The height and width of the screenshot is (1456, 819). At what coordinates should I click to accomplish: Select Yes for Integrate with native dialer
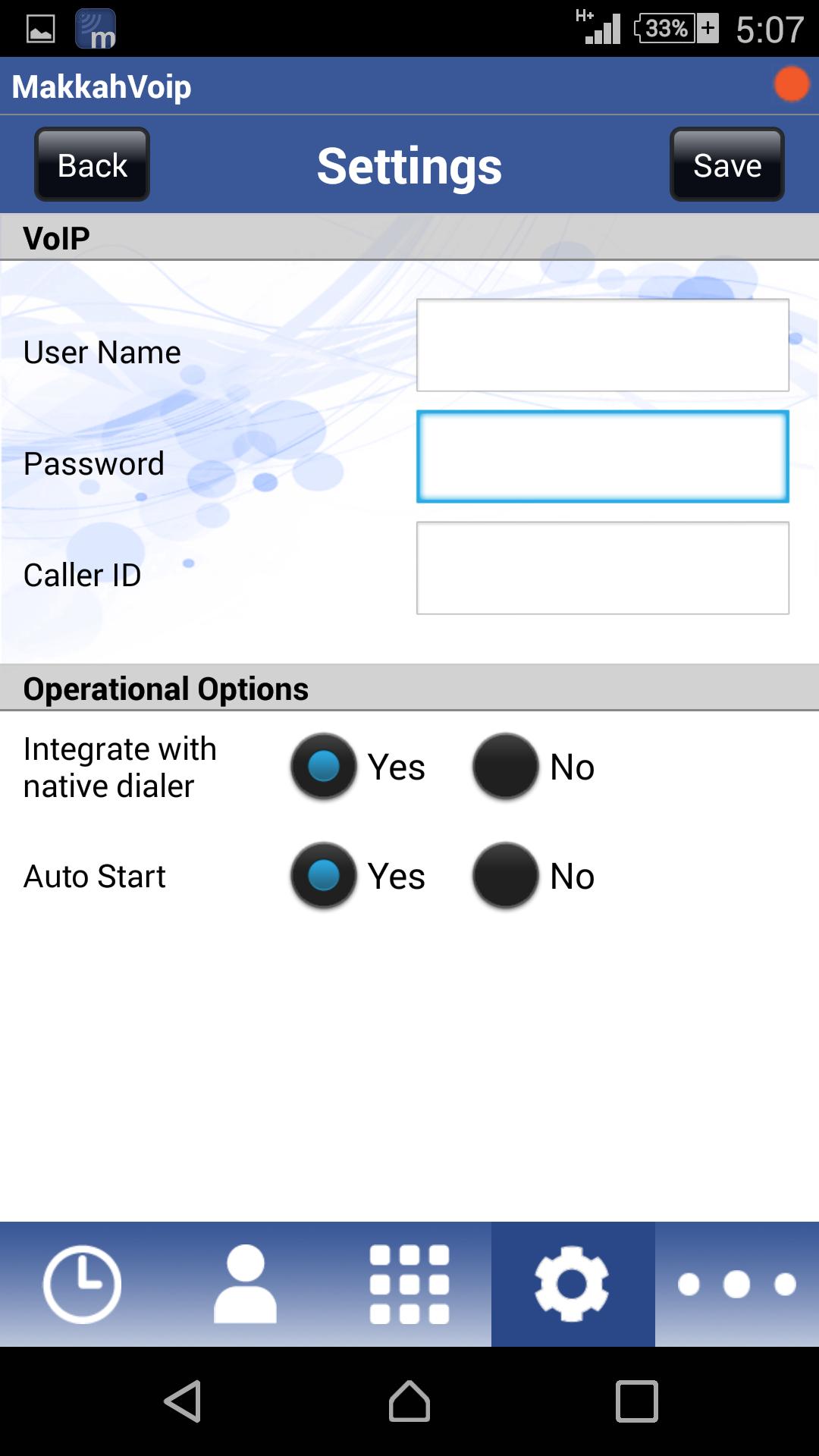324,767
